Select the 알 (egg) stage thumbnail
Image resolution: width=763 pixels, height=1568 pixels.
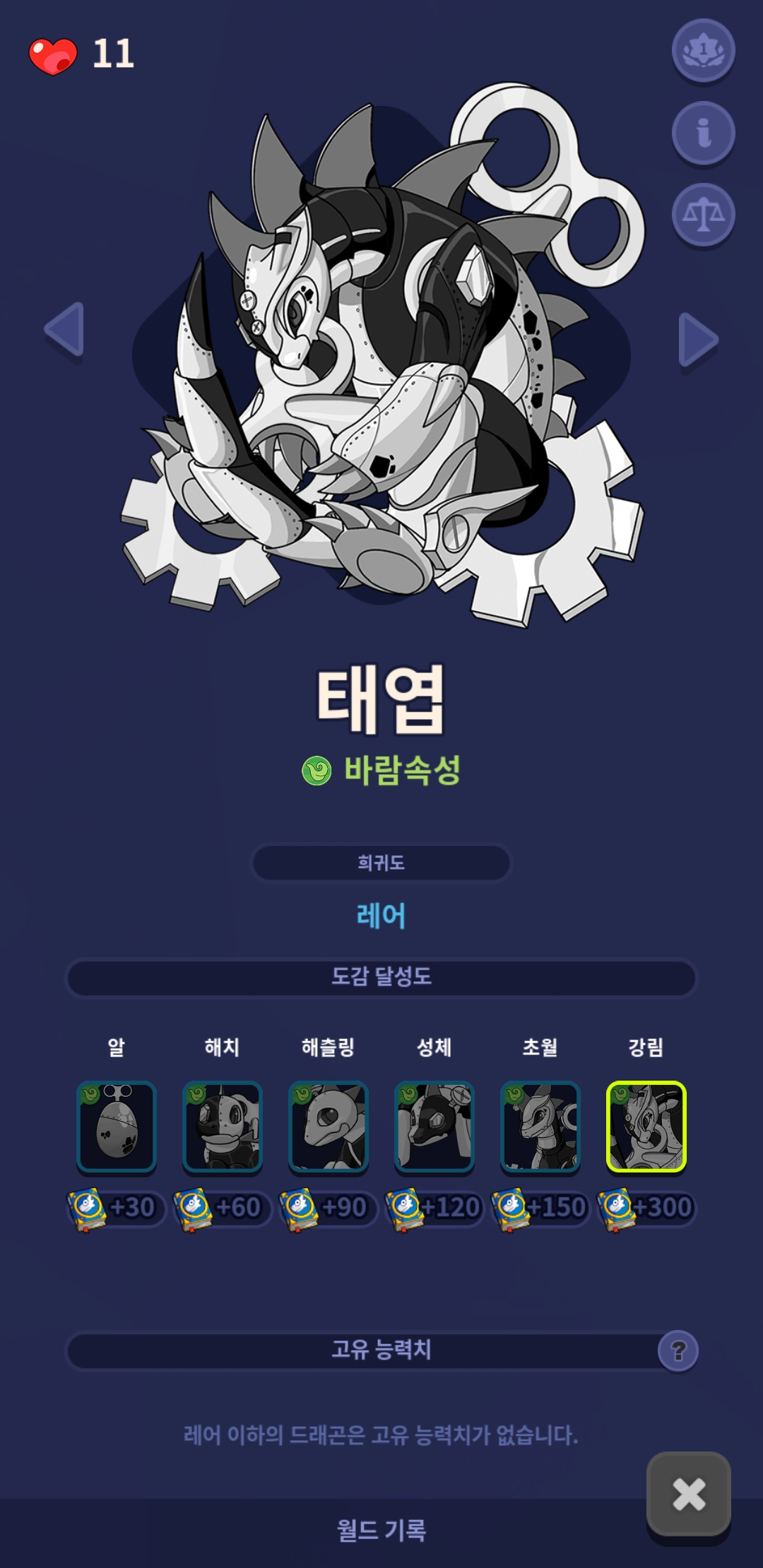pyautogui.click(x=117, y=1126)
